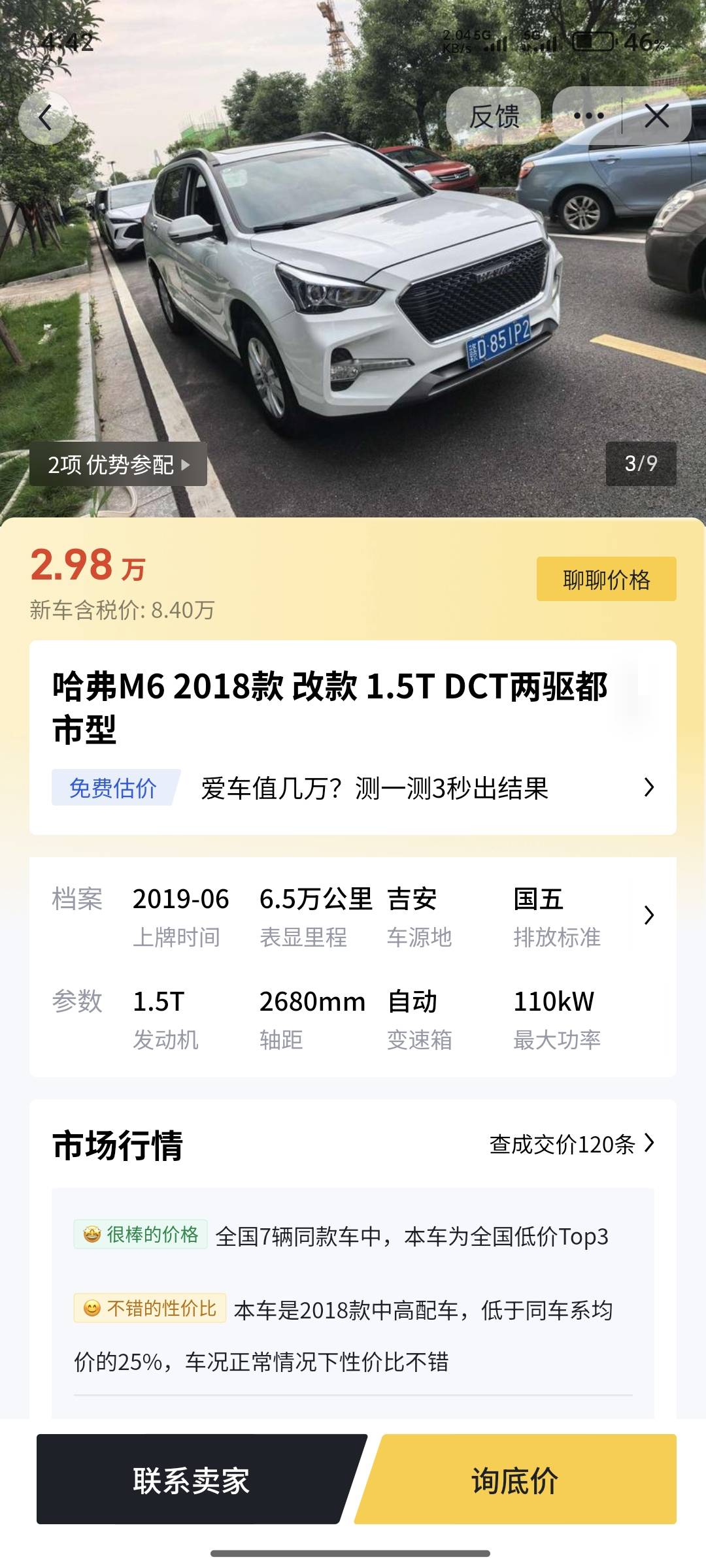The height and width of the screenshot is (1568, 706).
Task: Open 免费估价 free valuation row
Action: point(353,788)
